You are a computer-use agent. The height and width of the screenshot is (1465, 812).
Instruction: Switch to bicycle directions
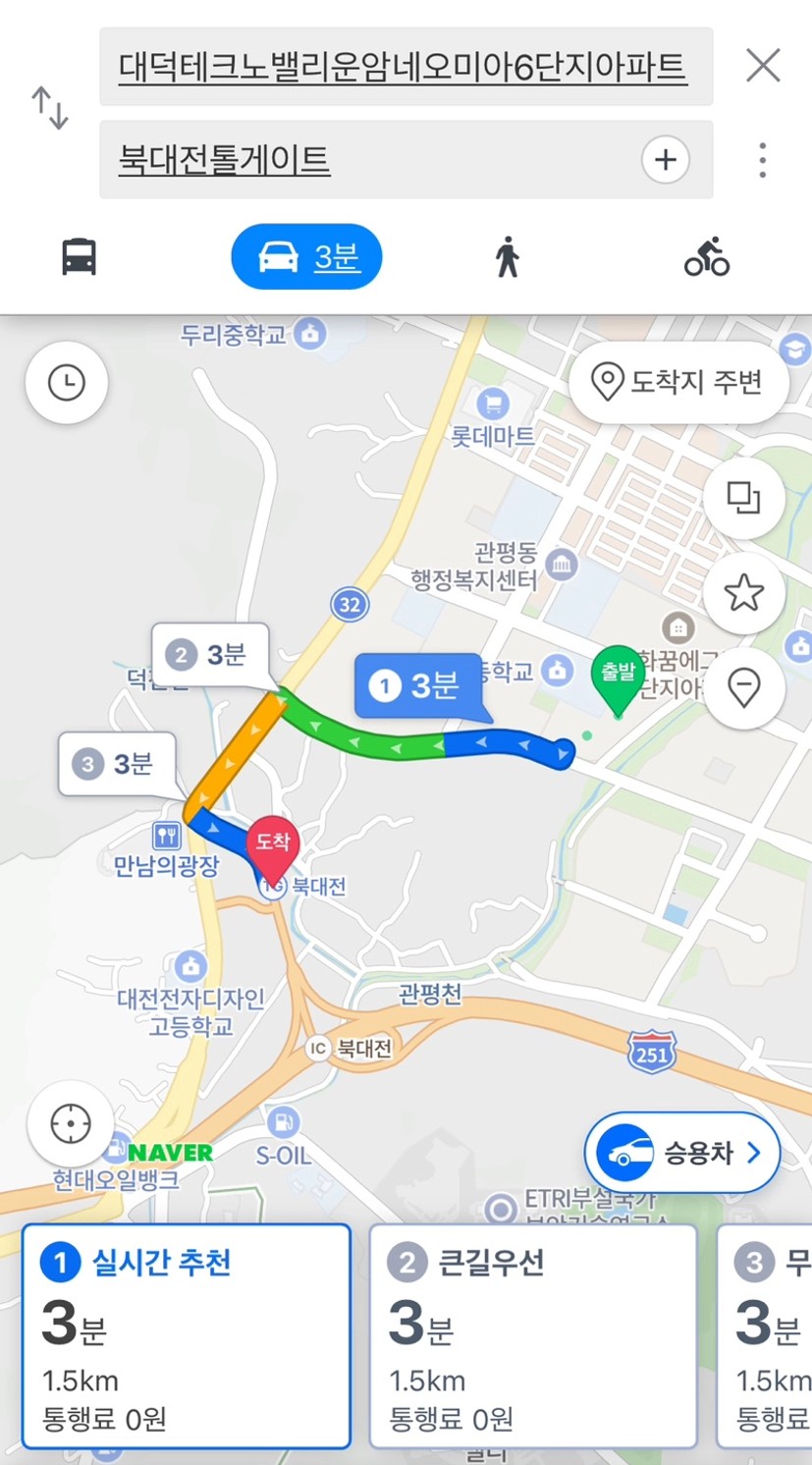coord(707,257)
